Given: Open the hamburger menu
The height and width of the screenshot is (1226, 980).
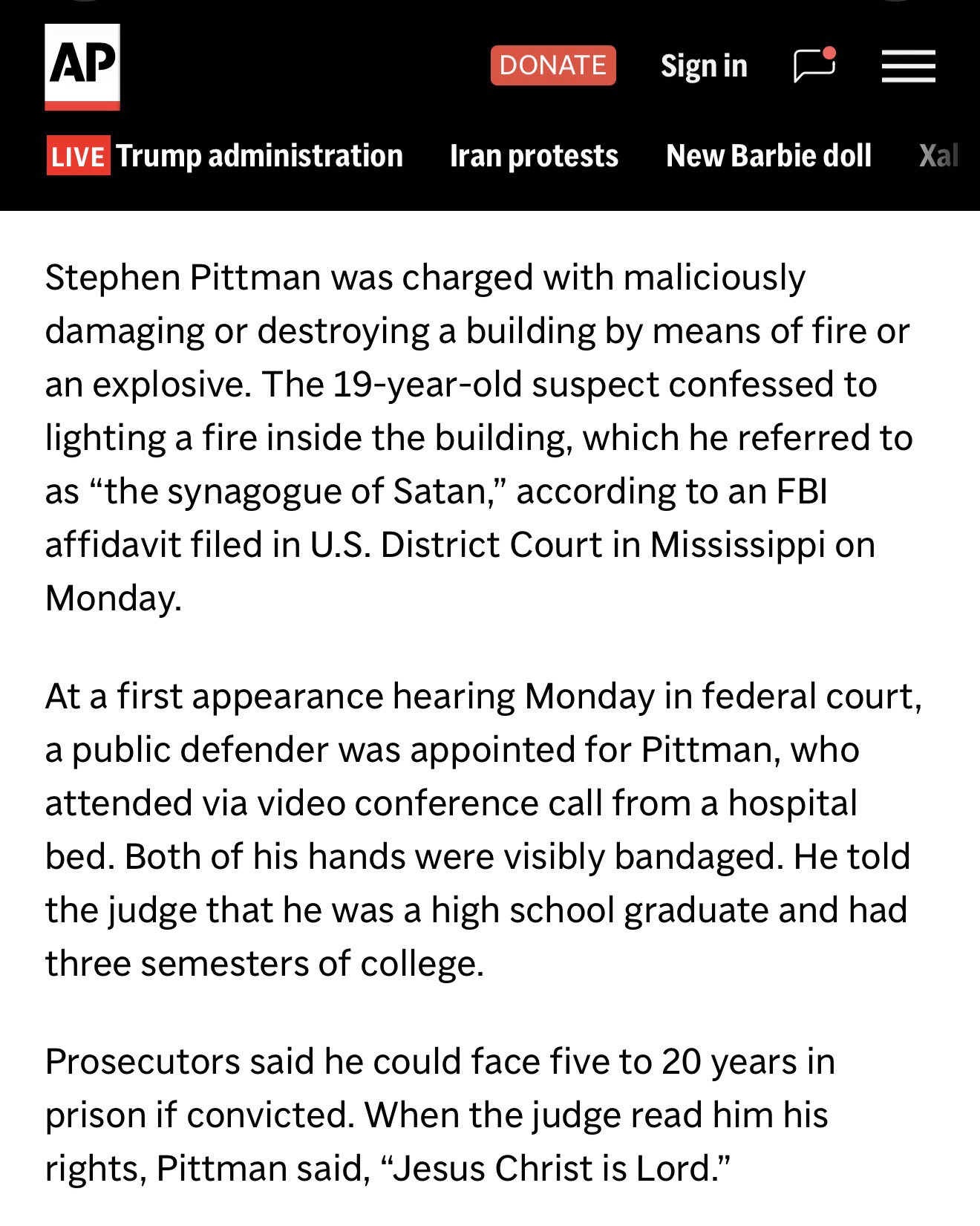Looking at the screenshot, I should point(908,66).
